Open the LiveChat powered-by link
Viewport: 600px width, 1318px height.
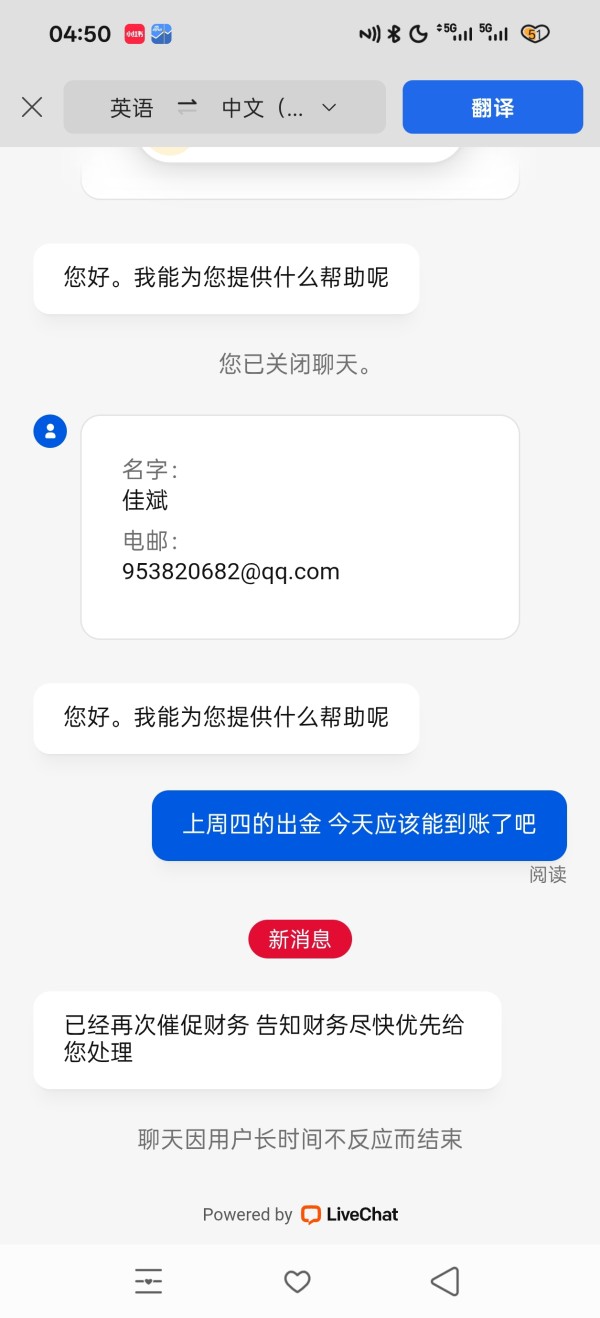click(300, 1214)
